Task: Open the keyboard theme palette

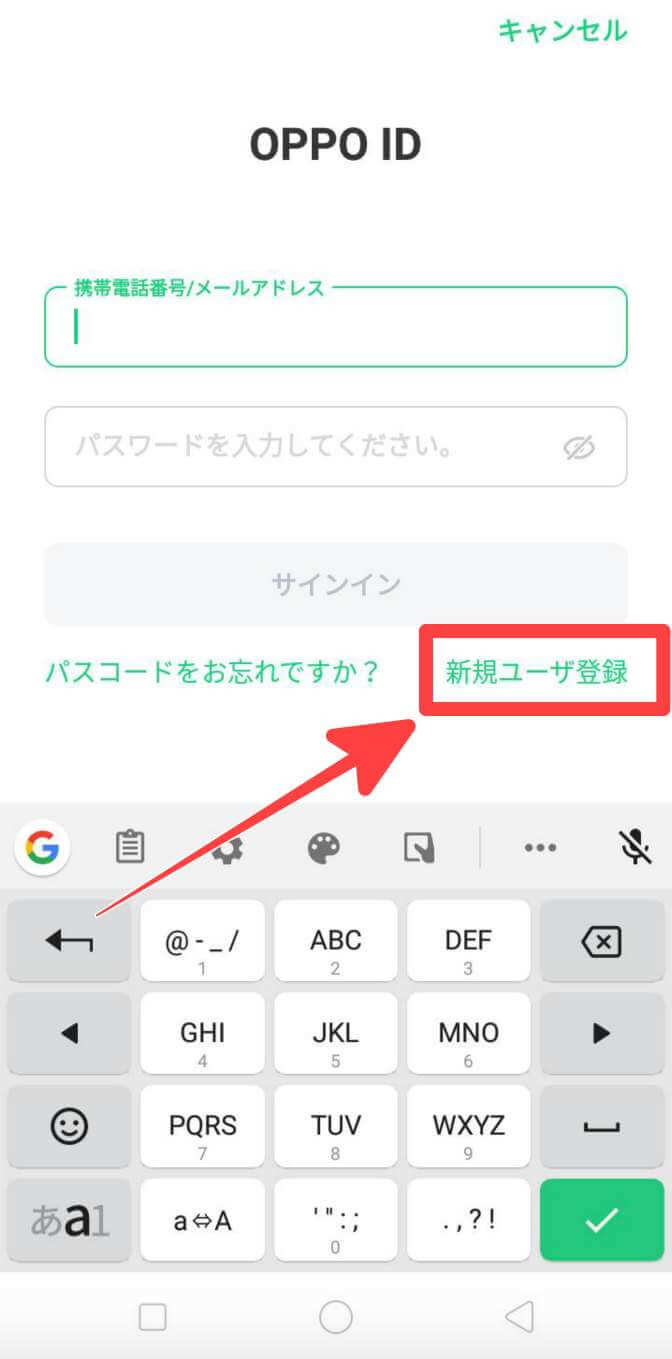Action: tap(323, 848)
